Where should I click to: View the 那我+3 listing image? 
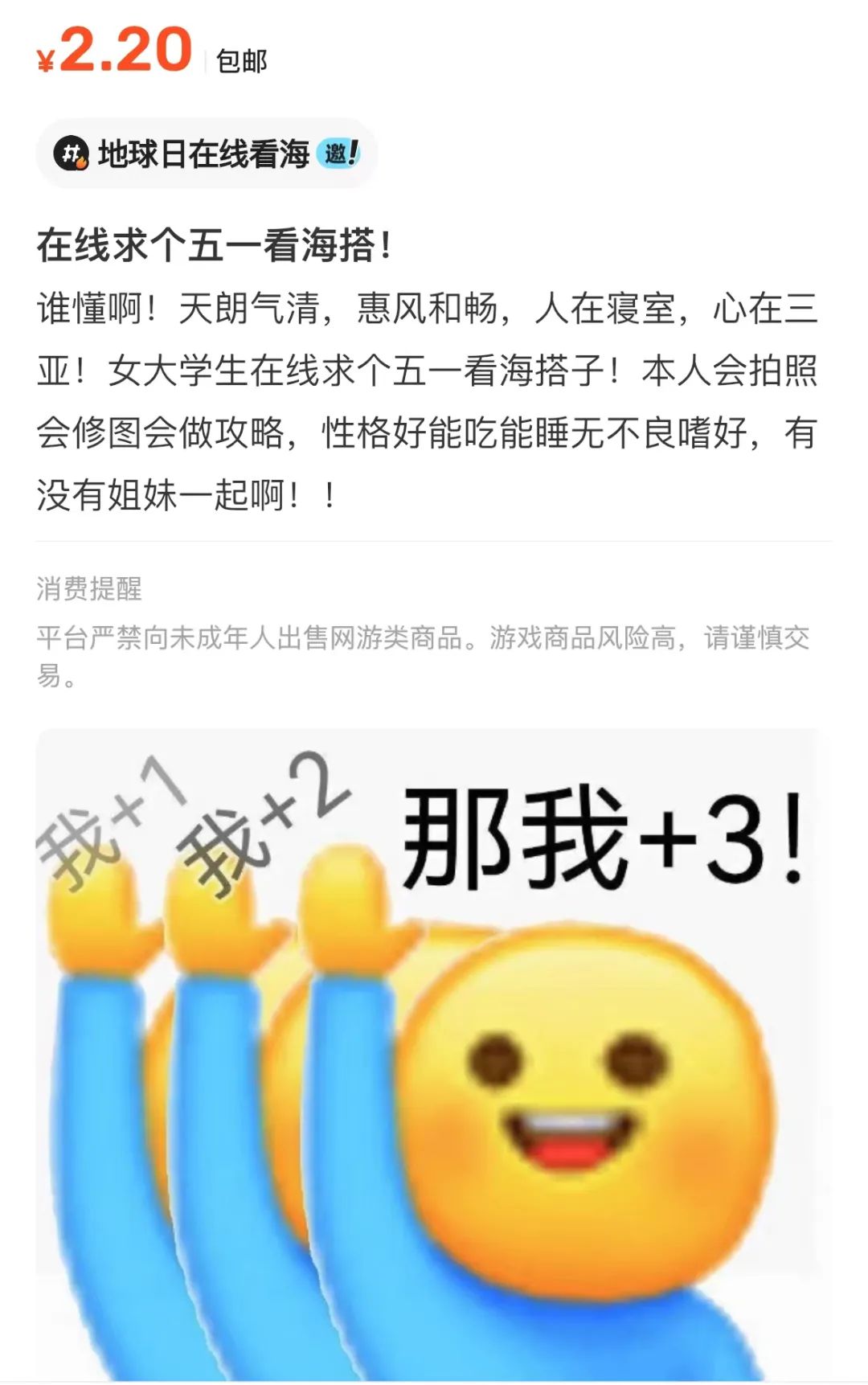pos(434,1053)
